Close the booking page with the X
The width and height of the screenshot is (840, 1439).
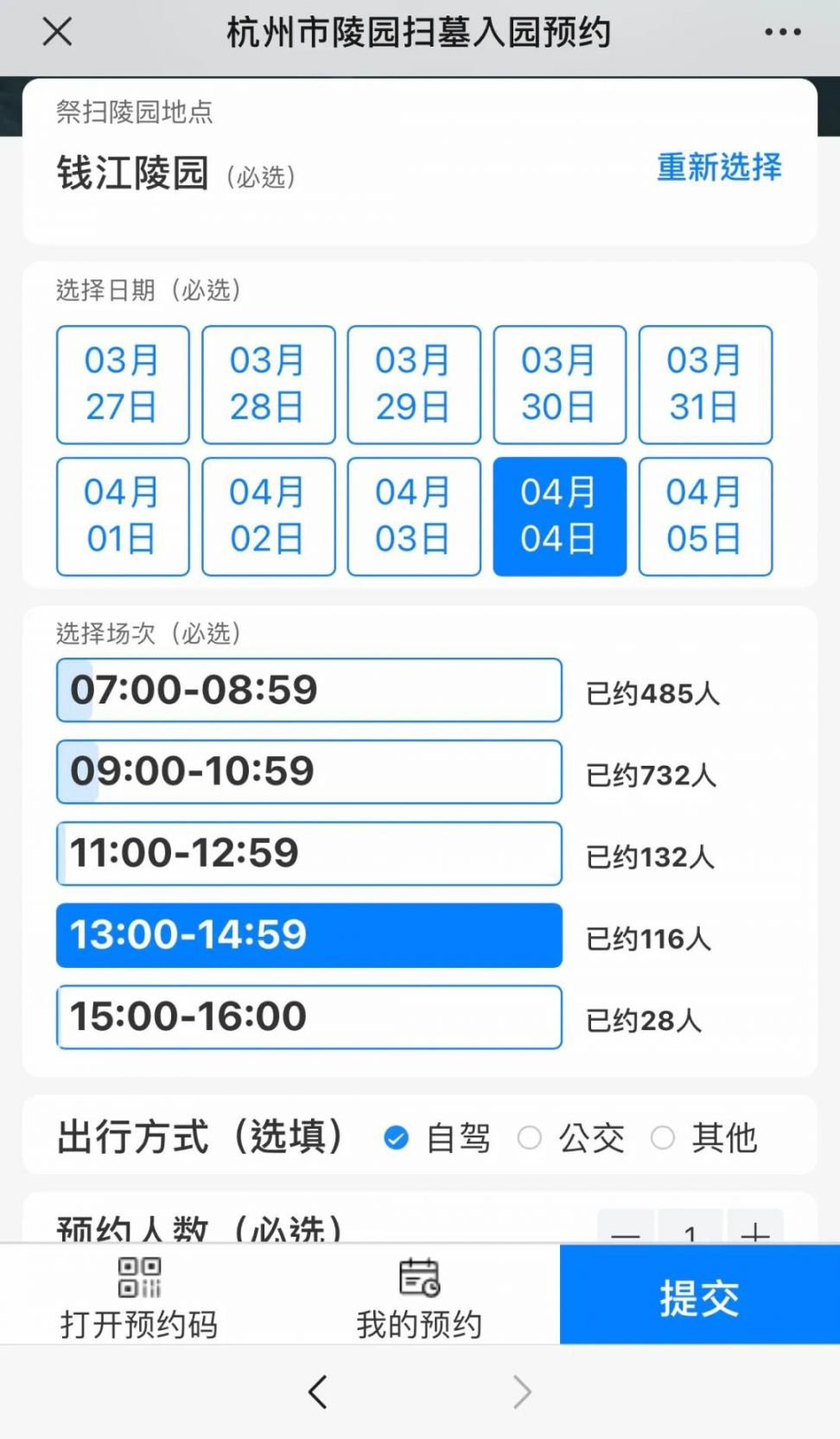pos(56,31)
